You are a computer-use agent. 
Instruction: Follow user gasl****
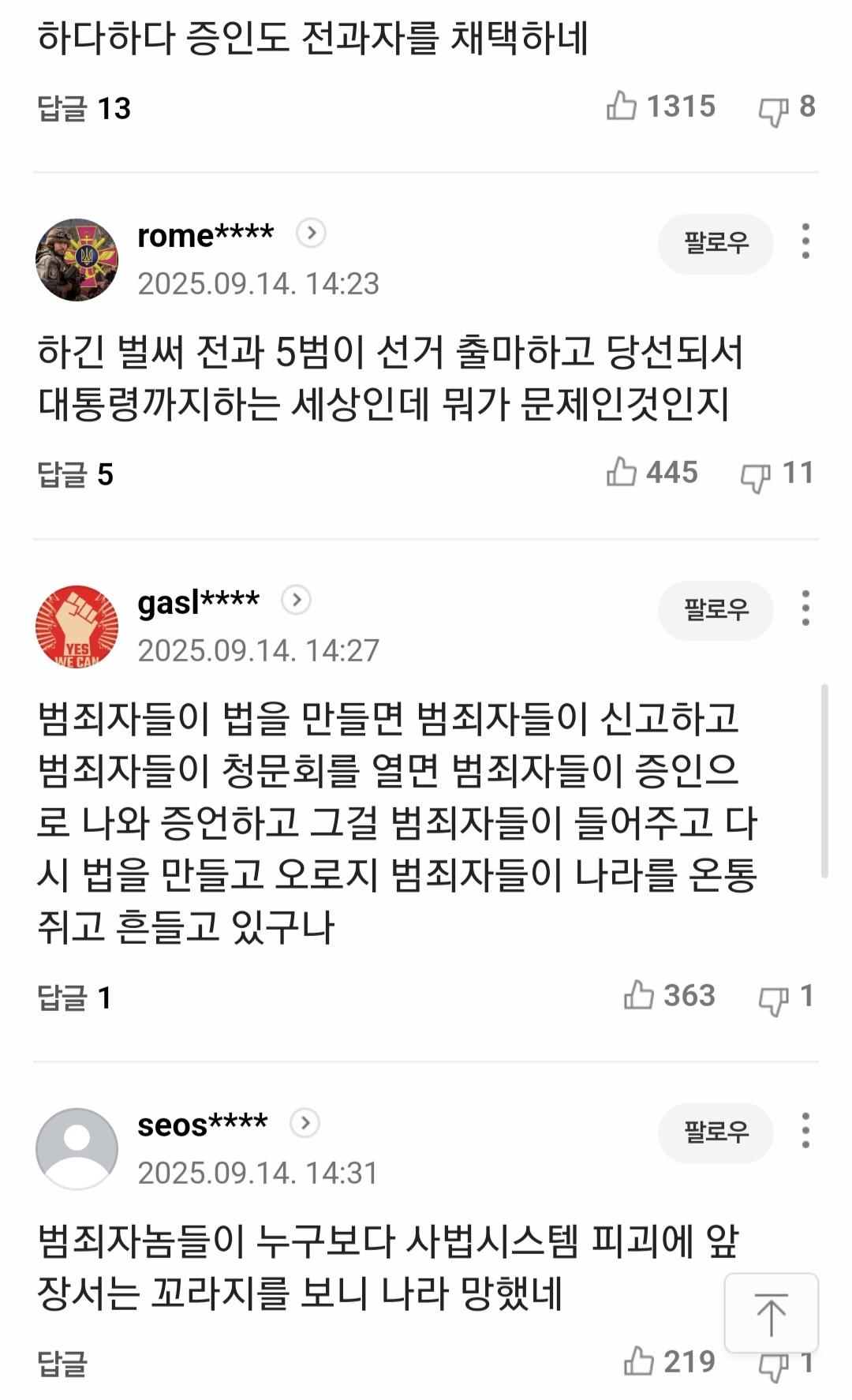coord(715,610)
